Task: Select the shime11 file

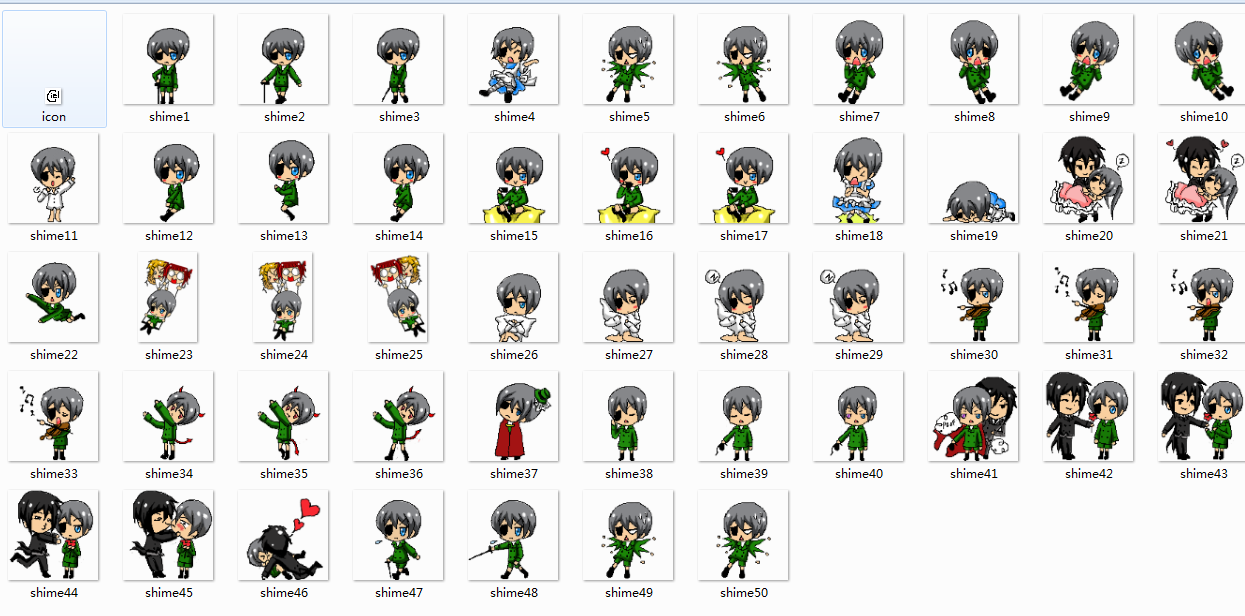Action: (53, 179)
